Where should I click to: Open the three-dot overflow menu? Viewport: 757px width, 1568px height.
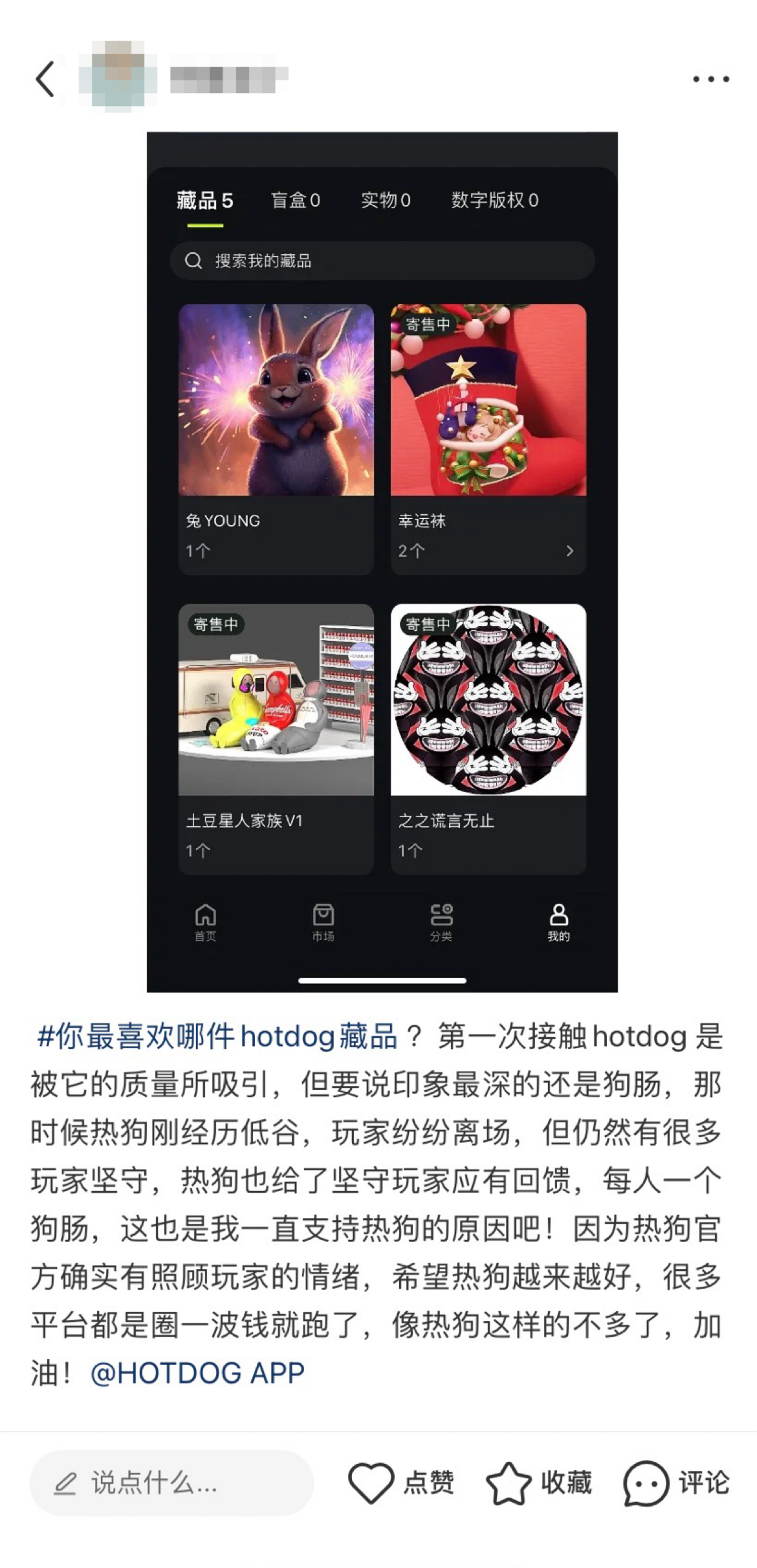[710, 80]
